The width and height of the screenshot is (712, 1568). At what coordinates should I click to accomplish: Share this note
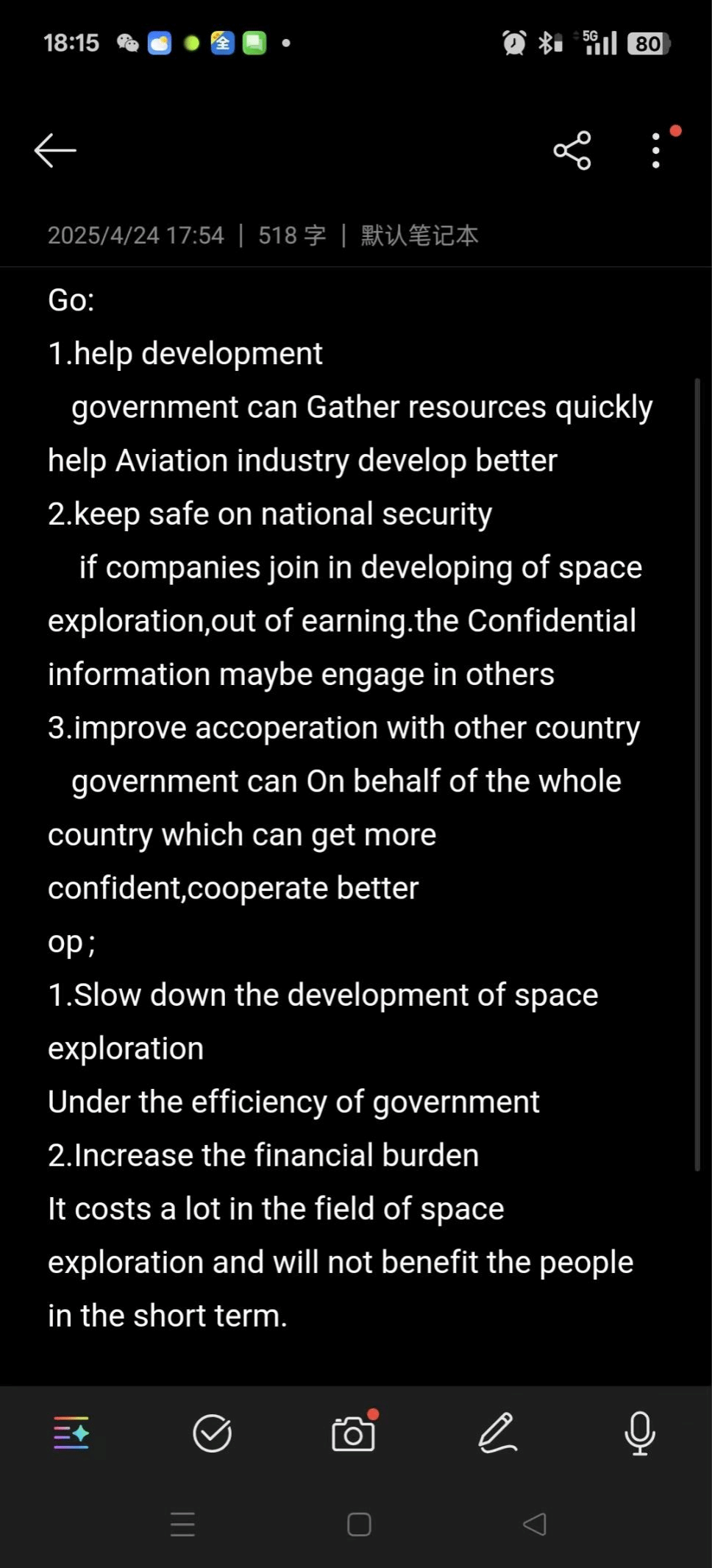click(x=572, y=151)
